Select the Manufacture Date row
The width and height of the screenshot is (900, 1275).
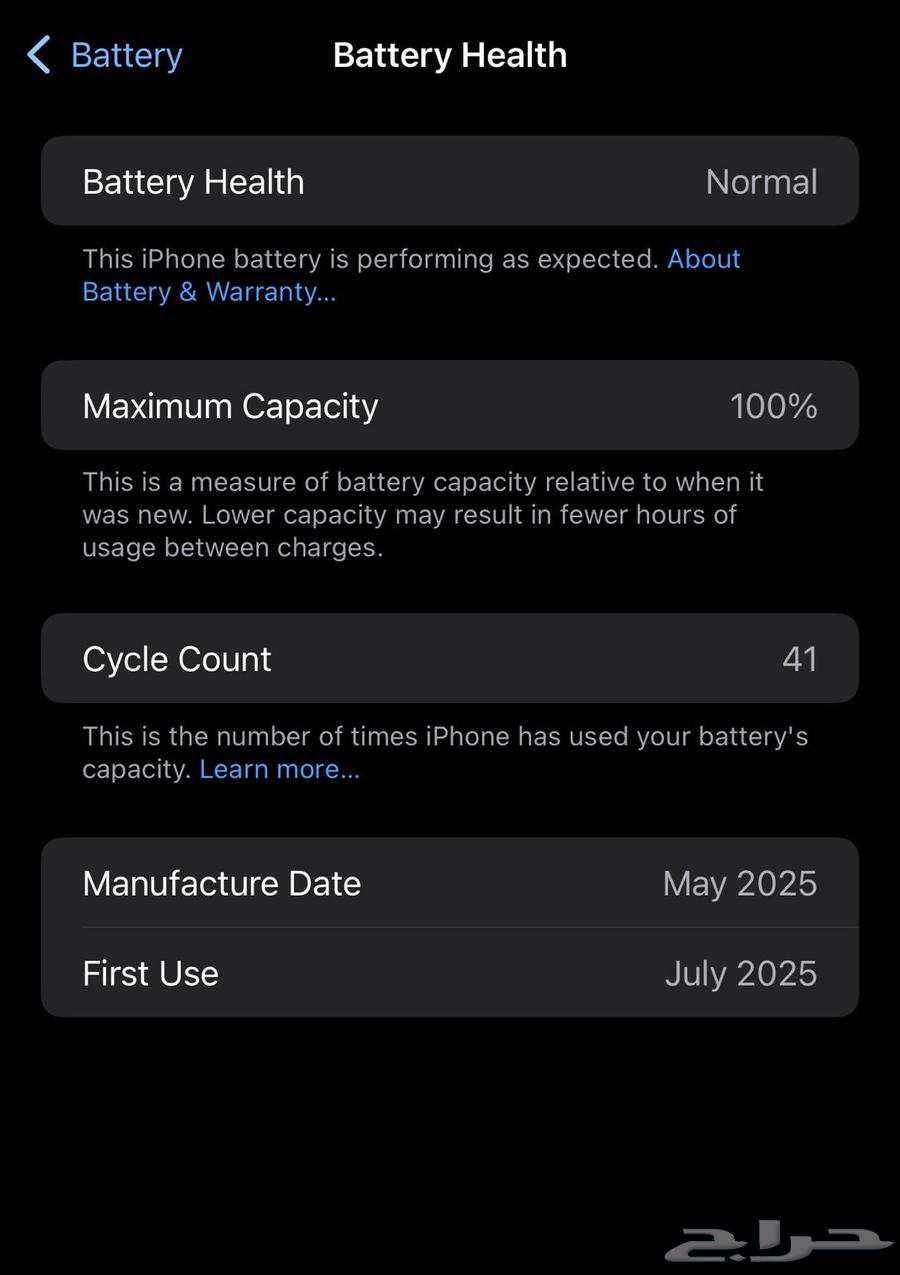(x=450, y=883)
